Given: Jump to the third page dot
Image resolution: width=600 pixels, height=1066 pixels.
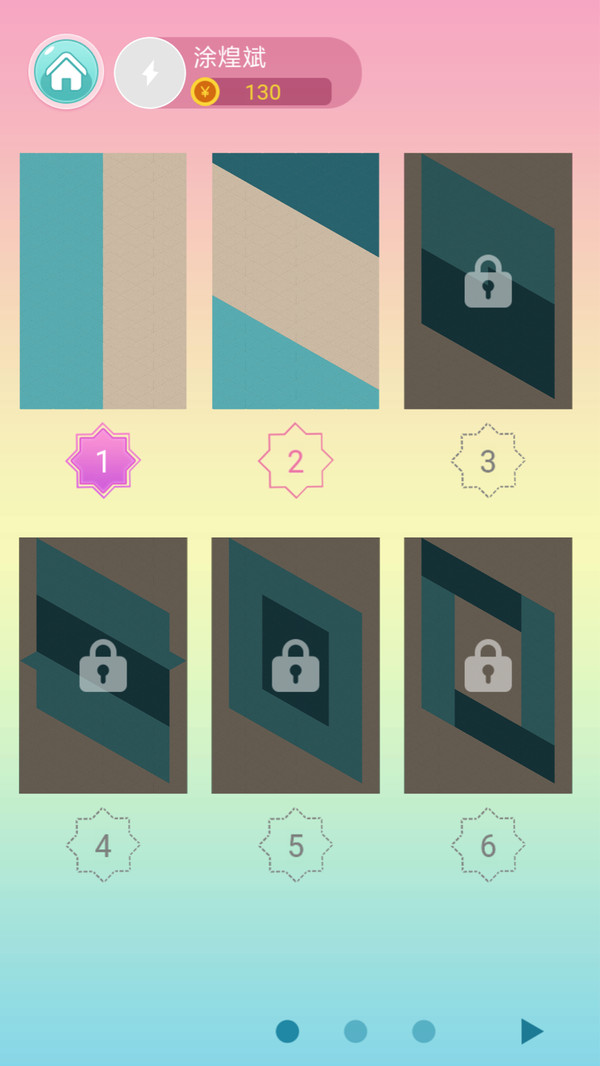Looking at the screenshot, I should pos(423,1031).
